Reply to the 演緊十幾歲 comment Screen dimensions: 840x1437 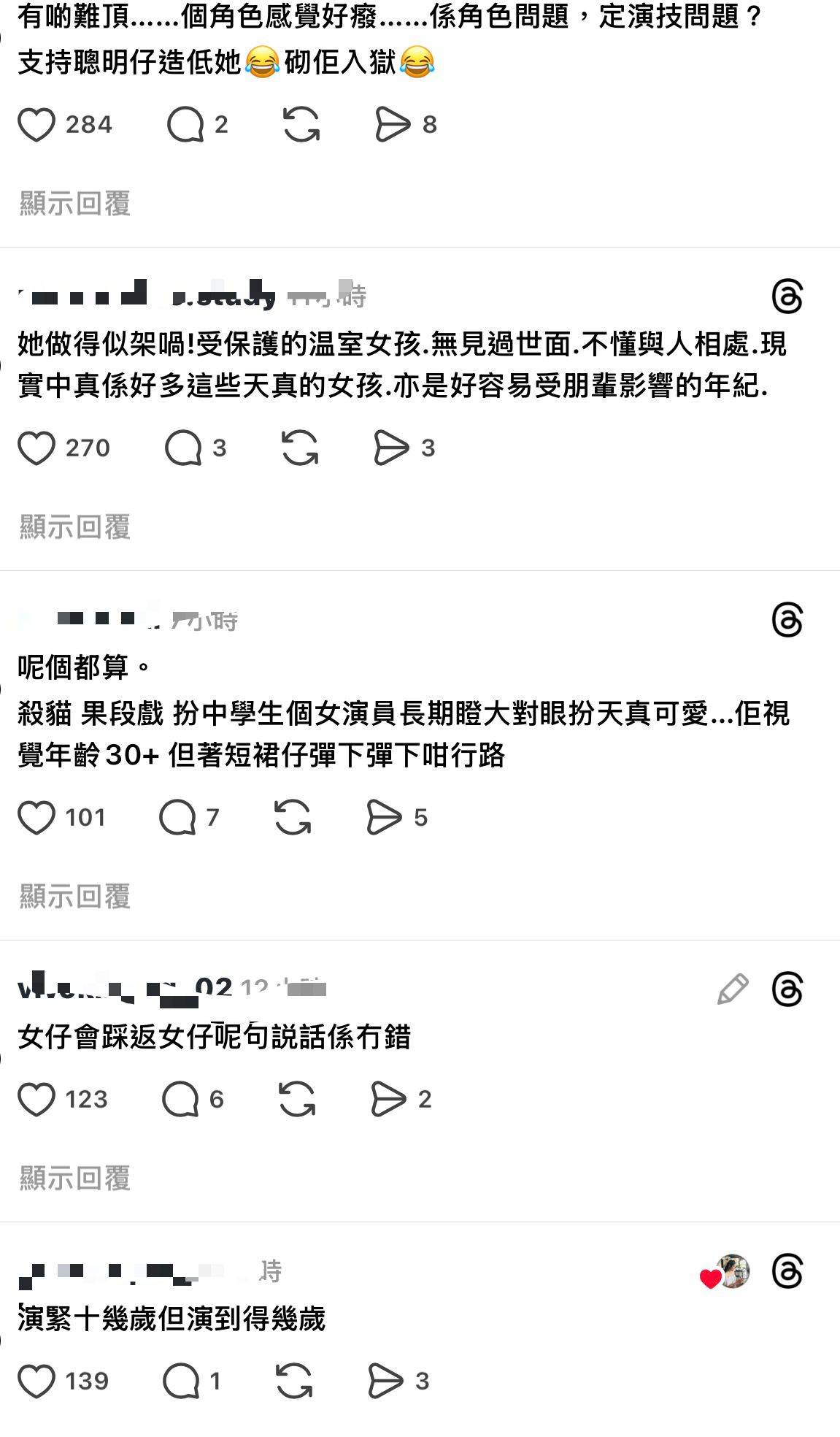point(181,1382)
